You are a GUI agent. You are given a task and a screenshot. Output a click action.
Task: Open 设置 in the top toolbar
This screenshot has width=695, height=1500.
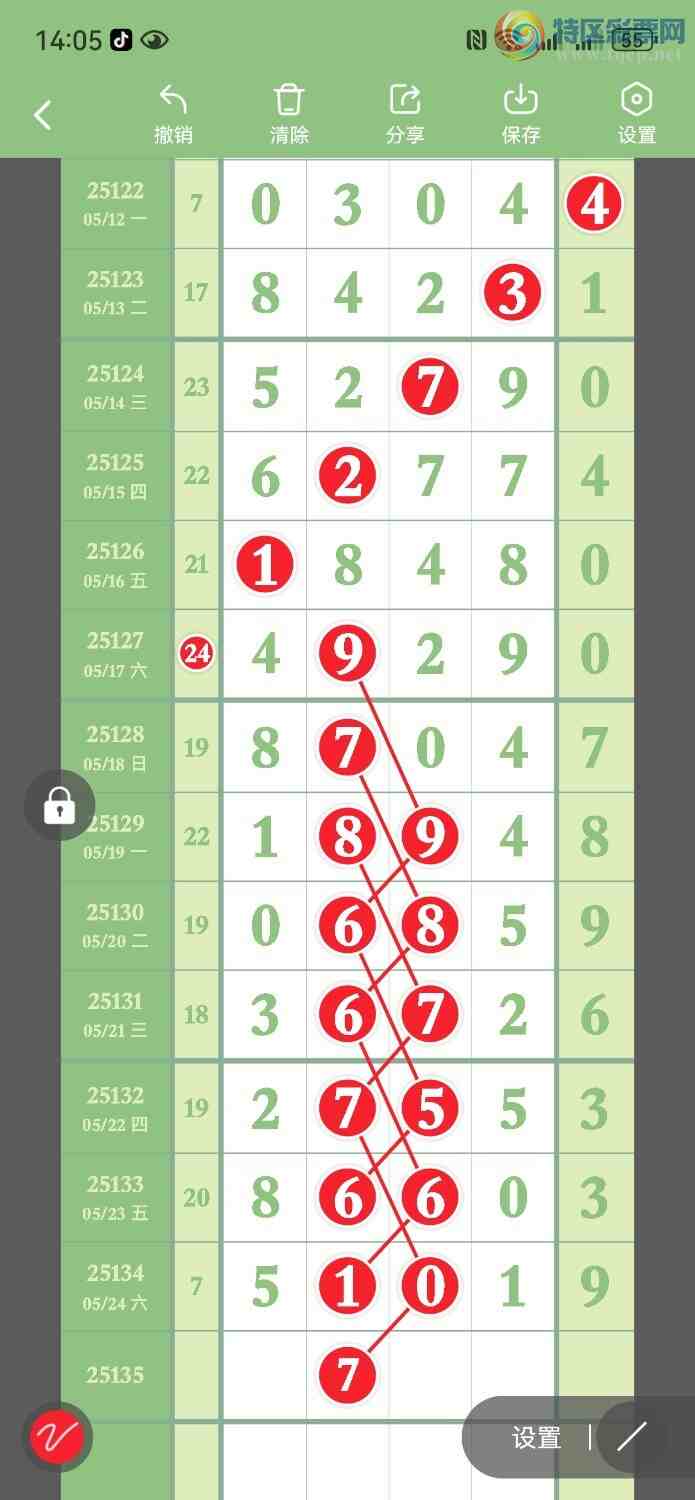coord(637,114)
